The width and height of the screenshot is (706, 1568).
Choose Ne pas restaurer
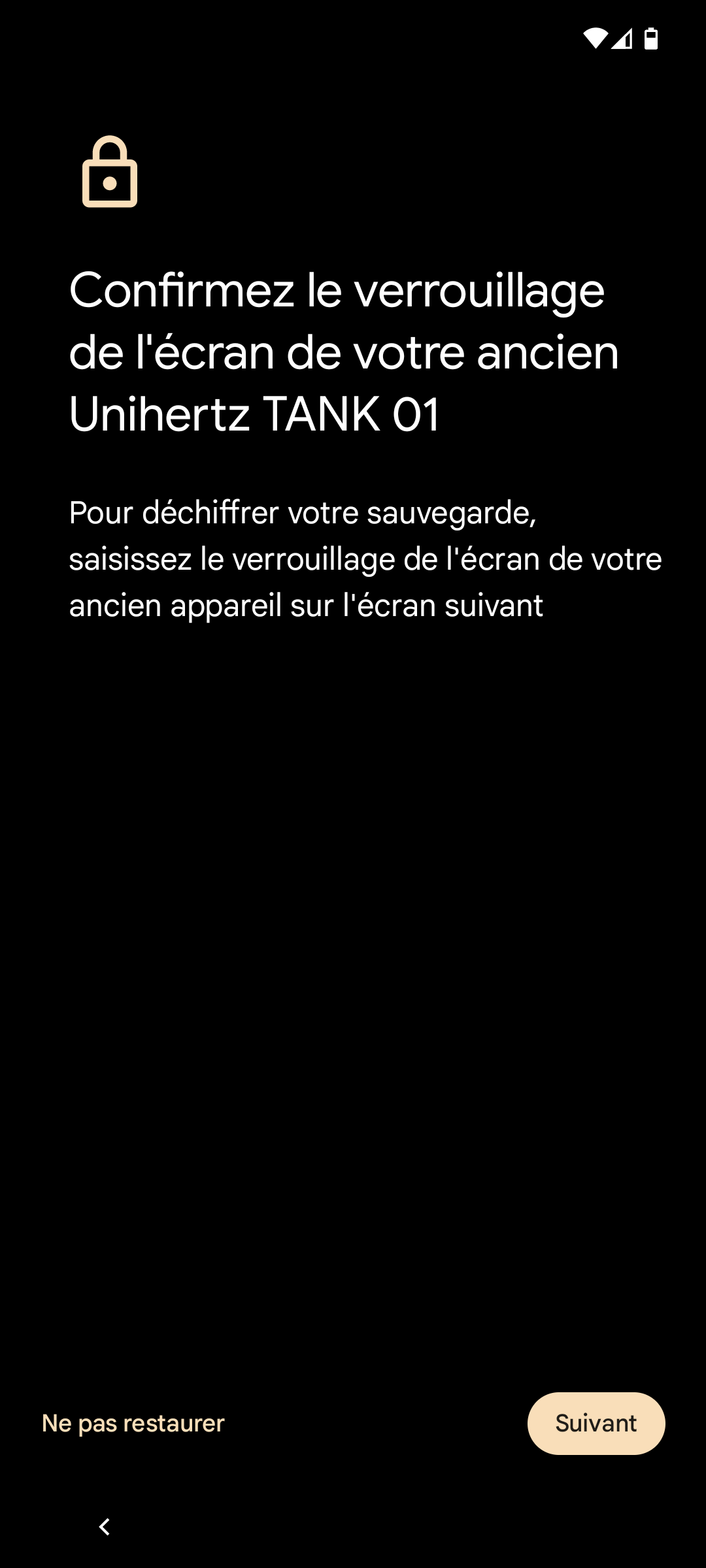click(133, 1423)
